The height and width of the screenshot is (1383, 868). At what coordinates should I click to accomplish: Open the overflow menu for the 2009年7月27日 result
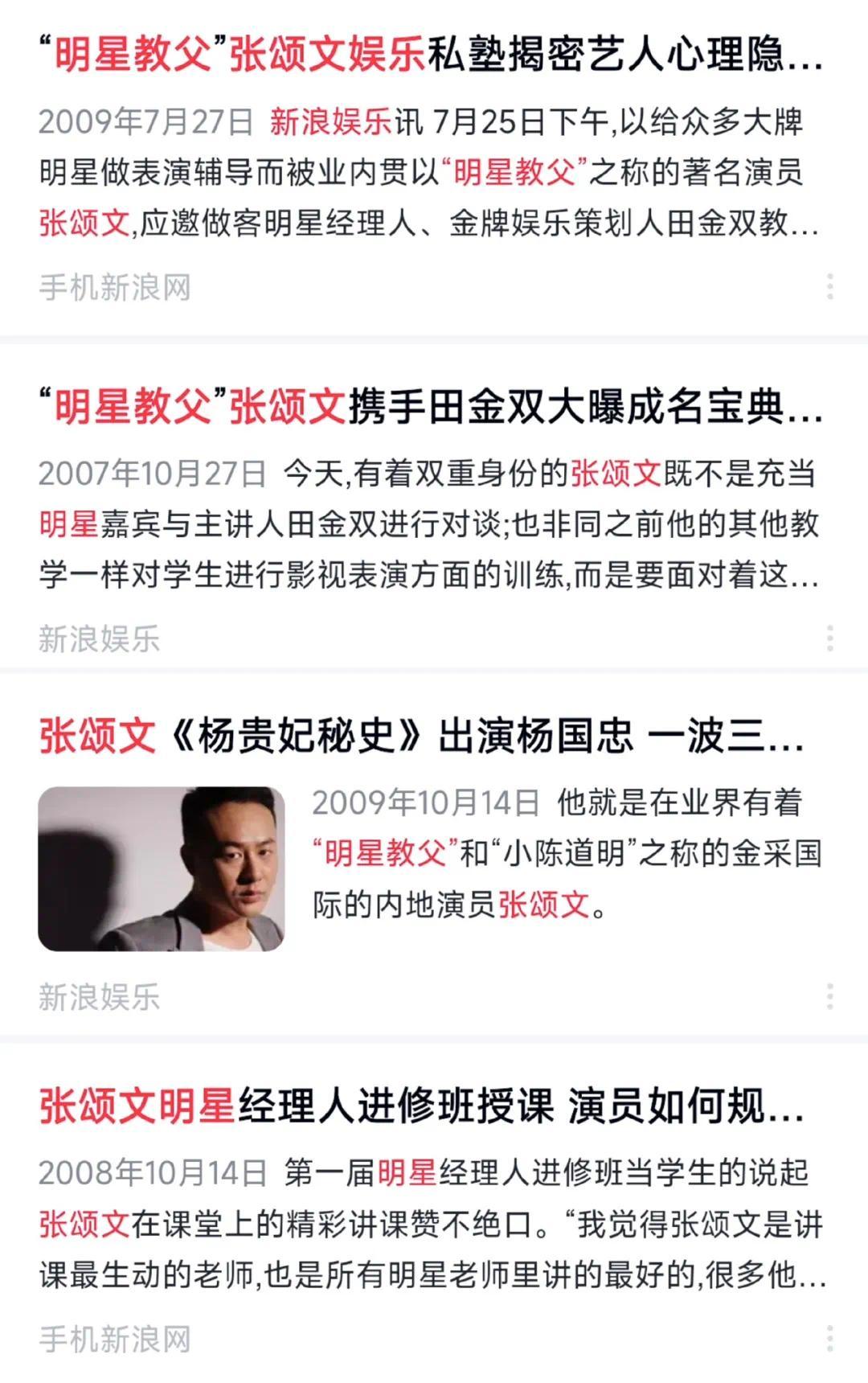point(829,287)
